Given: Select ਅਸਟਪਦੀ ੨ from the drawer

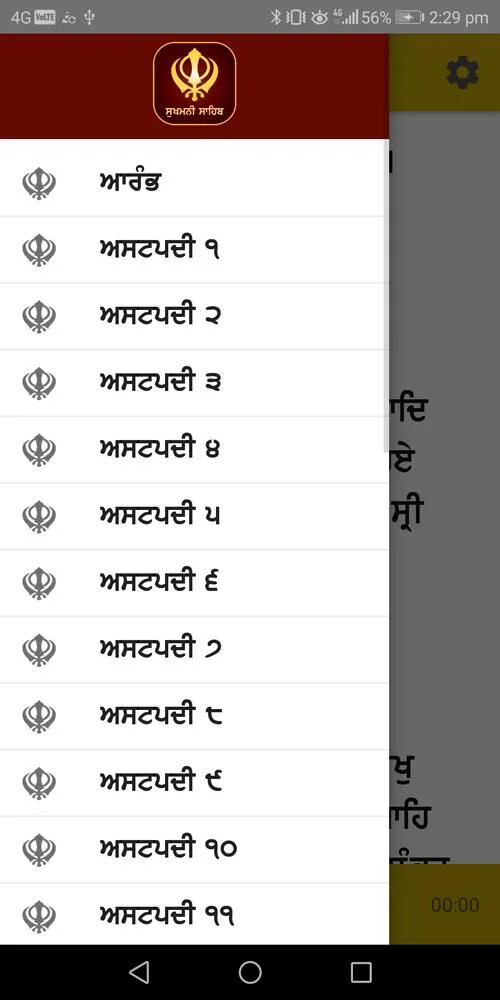Looking at the screenshot, I should click(x=194, y=316).
